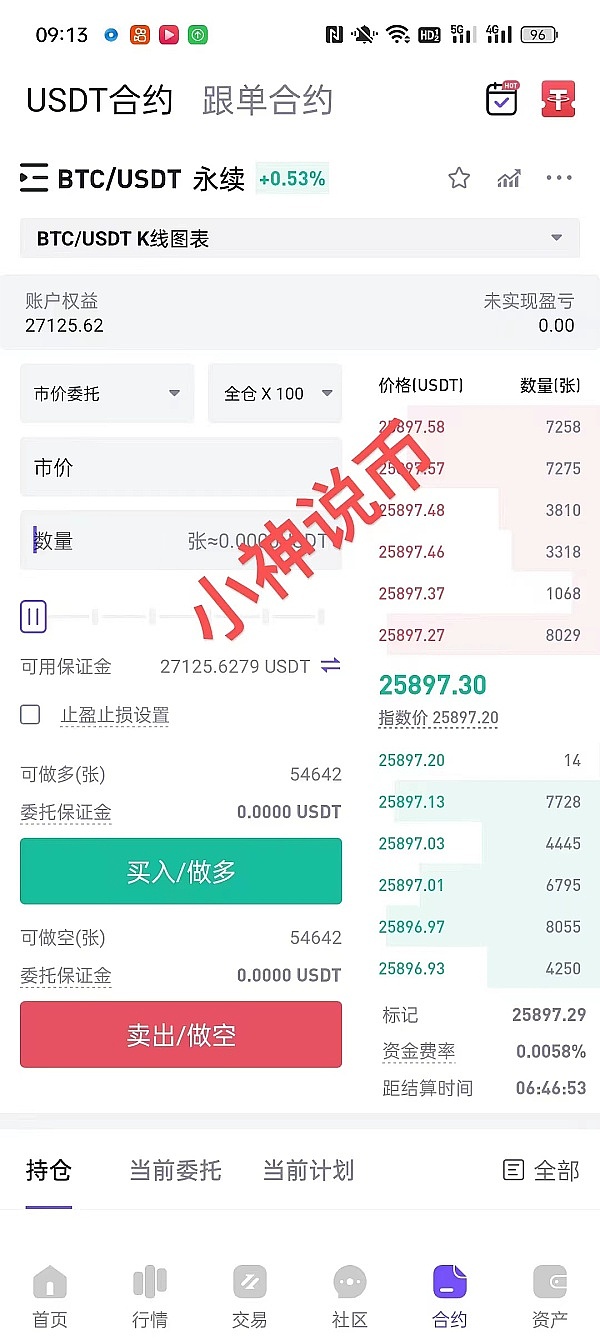600x1340 pixels.
Task: Tap the red 卖出/做空 button
Action: coord(181,1034)
